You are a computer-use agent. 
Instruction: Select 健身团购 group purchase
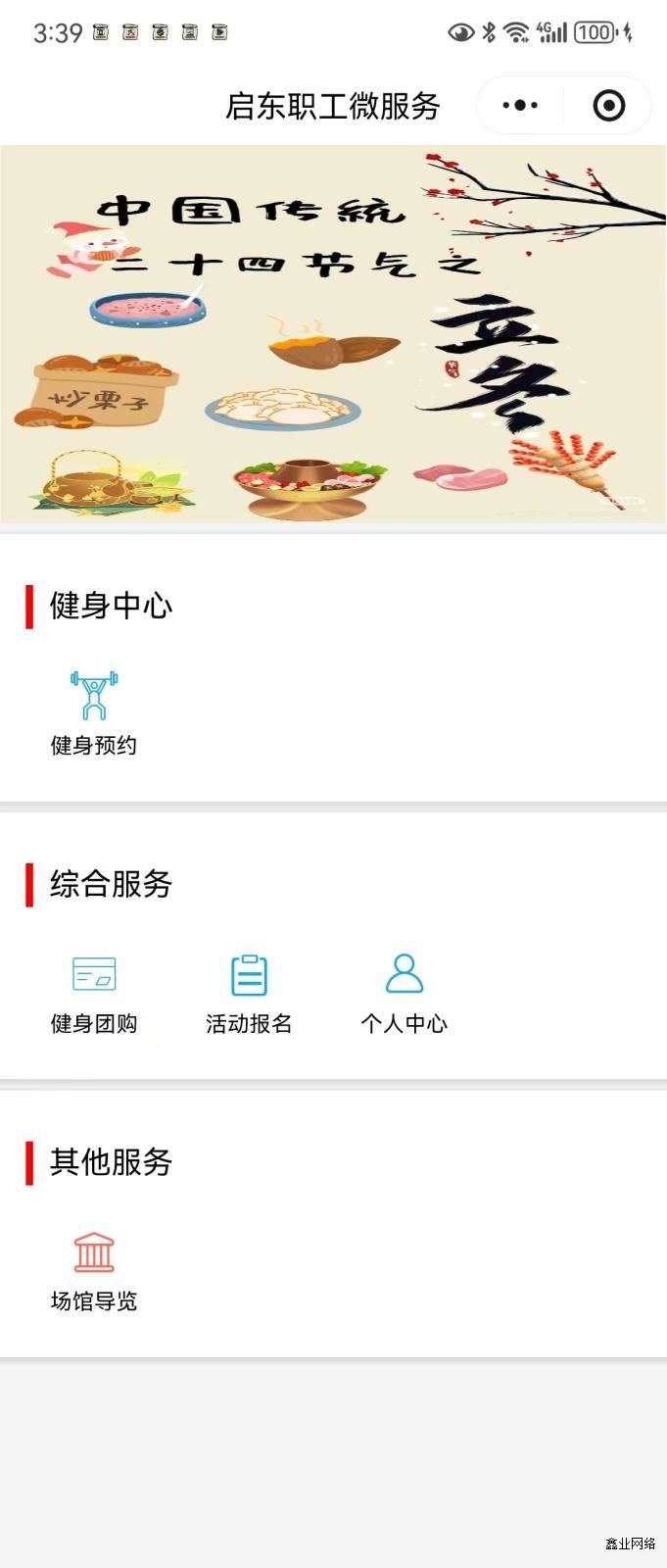[94, 993]
